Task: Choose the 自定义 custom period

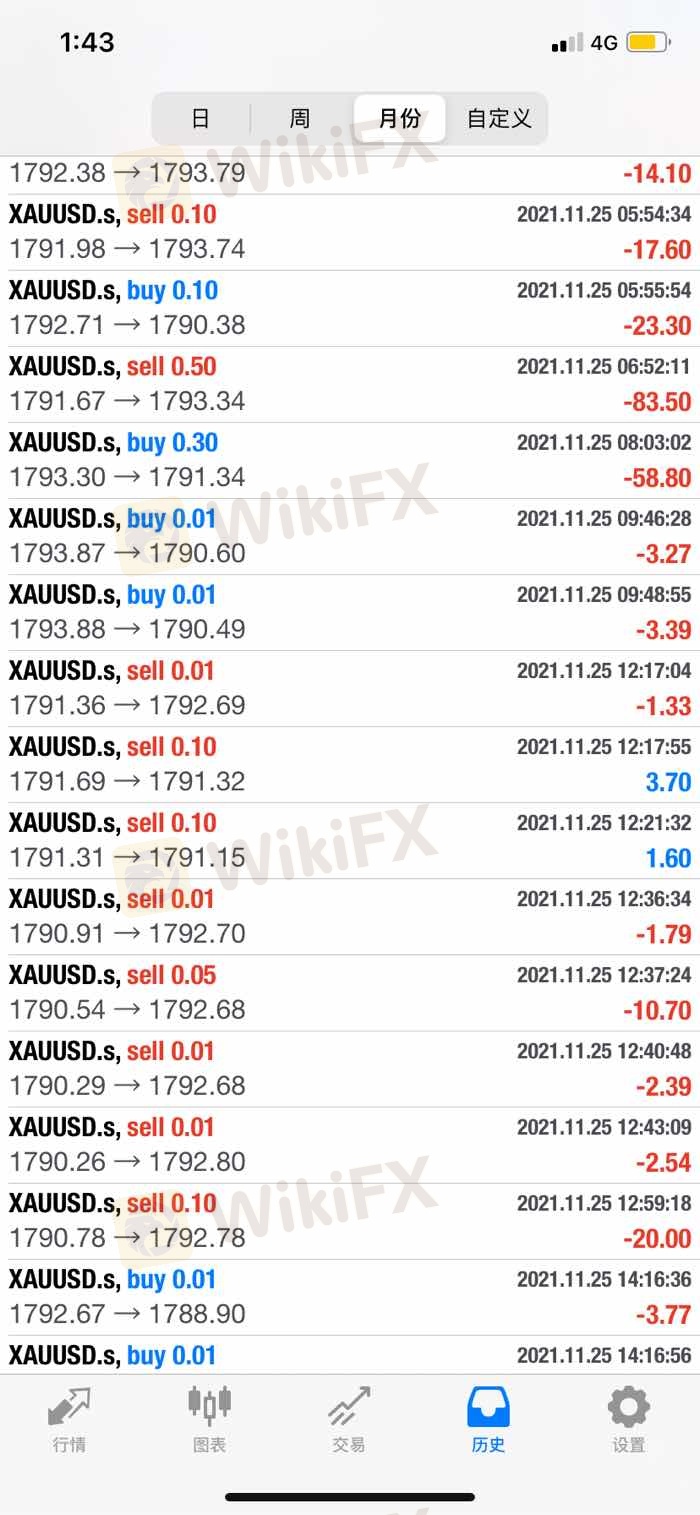Action: click(498, 119)
